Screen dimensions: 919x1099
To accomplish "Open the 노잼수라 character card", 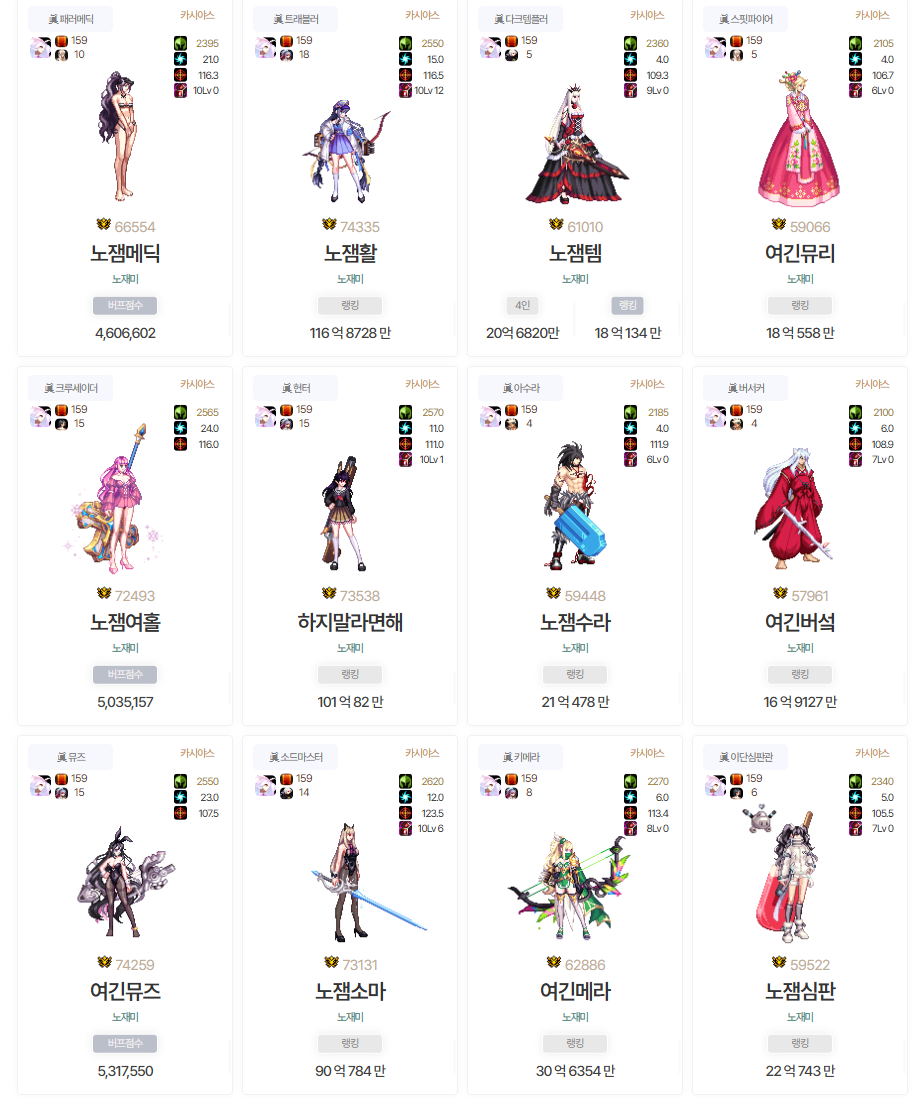I will coord(575,622).
